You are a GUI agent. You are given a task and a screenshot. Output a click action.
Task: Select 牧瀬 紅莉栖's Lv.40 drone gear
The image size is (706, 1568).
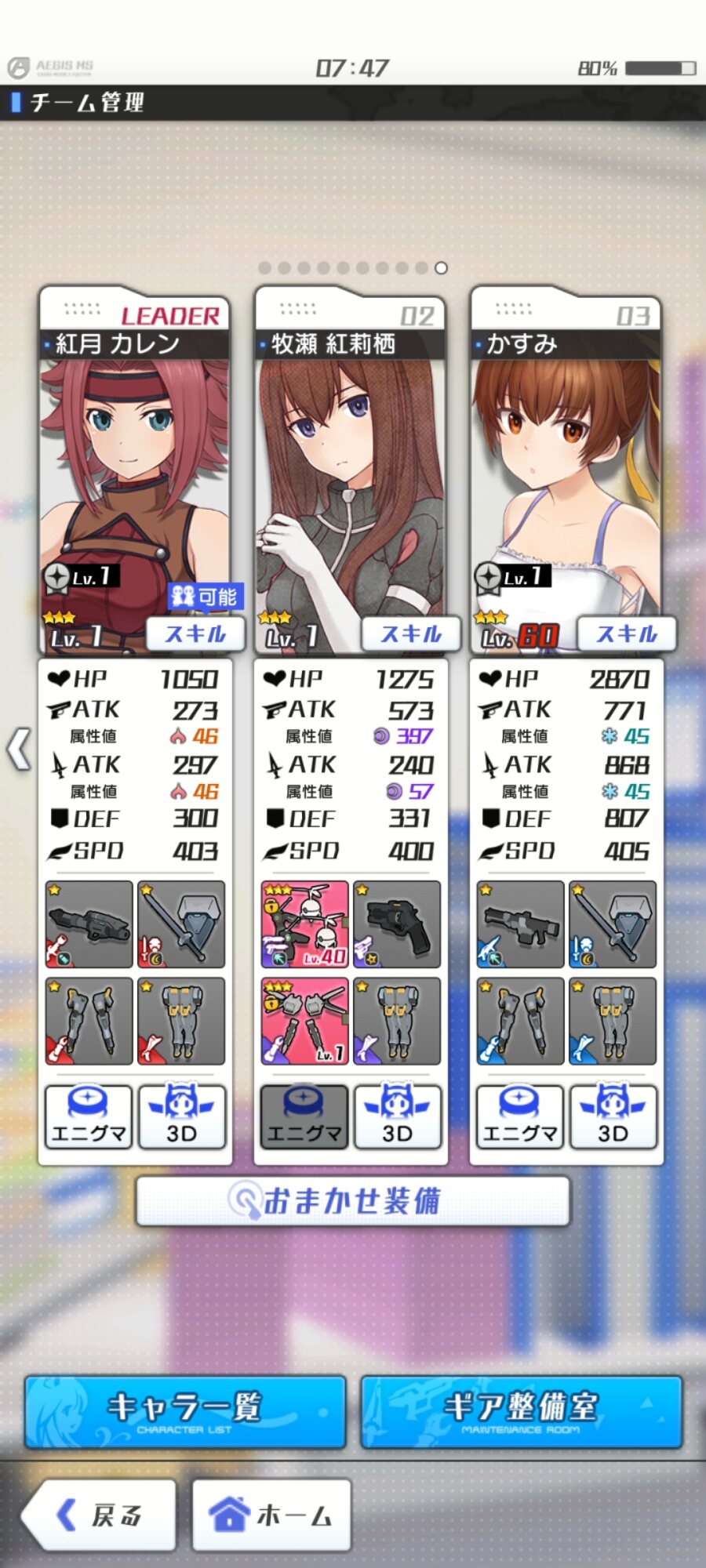[304, 924]
